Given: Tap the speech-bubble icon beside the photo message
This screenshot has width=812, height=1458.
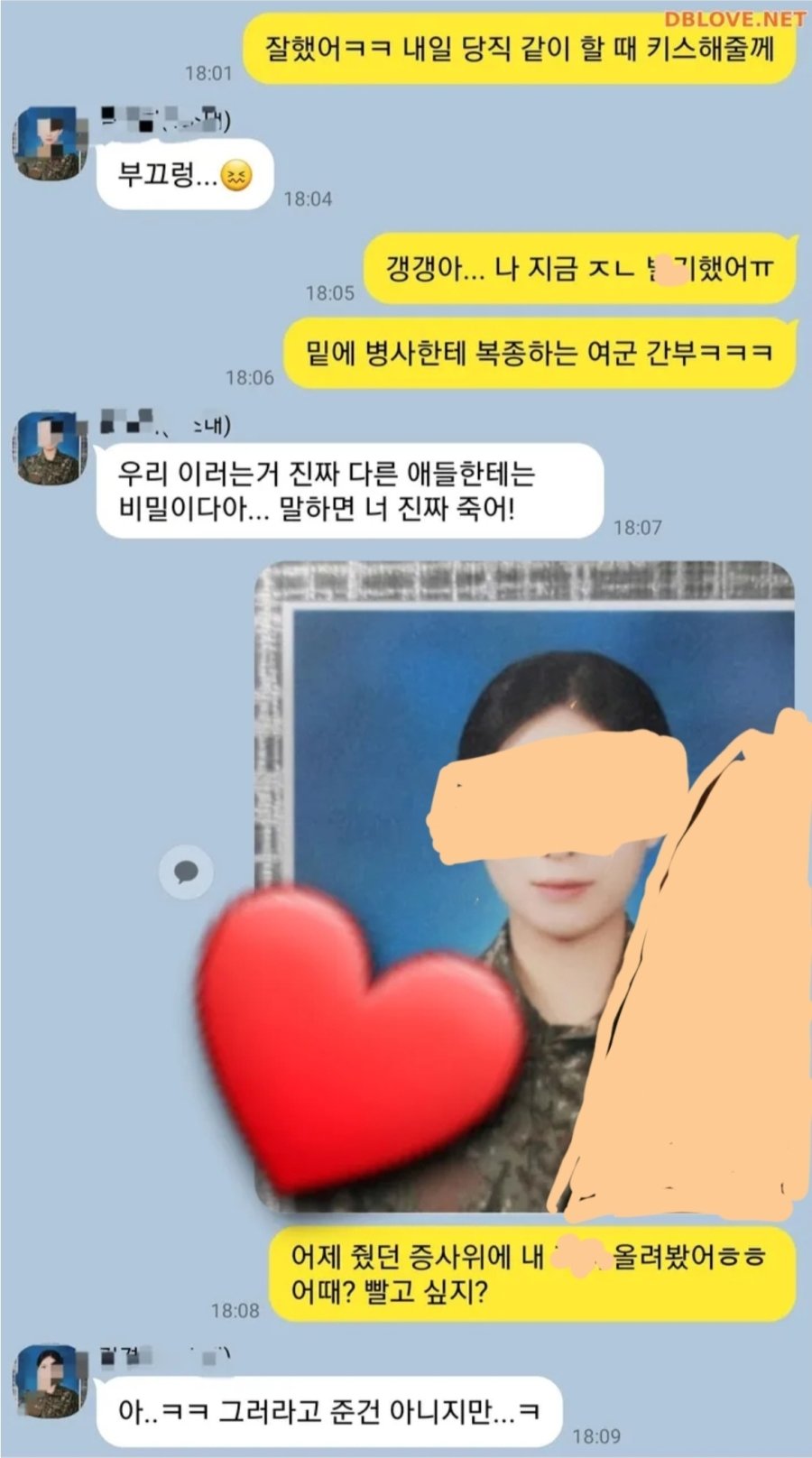Looking at the screenshot, I should coord(186,872).
